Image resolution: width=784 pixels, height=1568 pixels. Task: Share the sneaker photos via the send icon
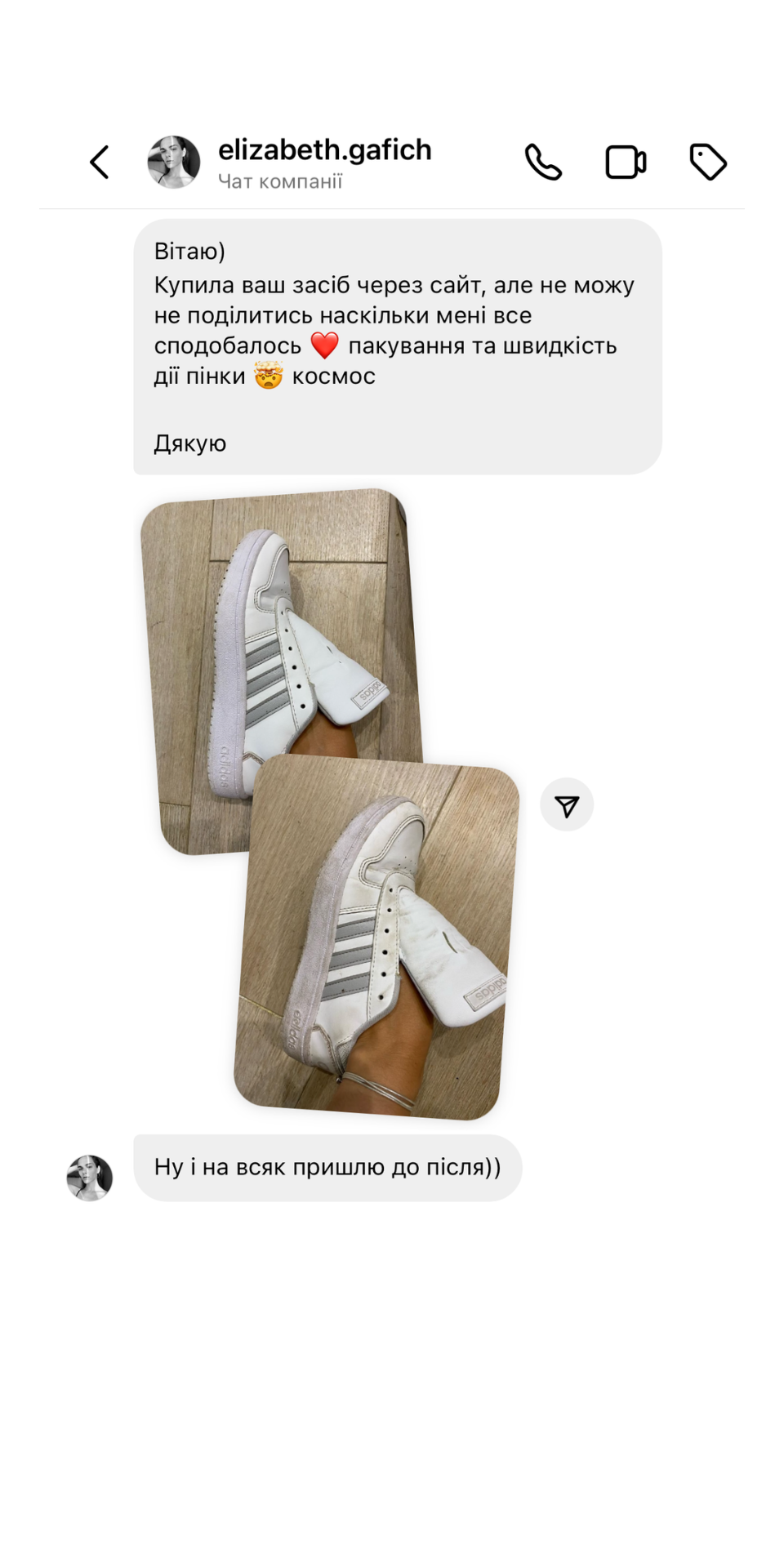(567, 805)
